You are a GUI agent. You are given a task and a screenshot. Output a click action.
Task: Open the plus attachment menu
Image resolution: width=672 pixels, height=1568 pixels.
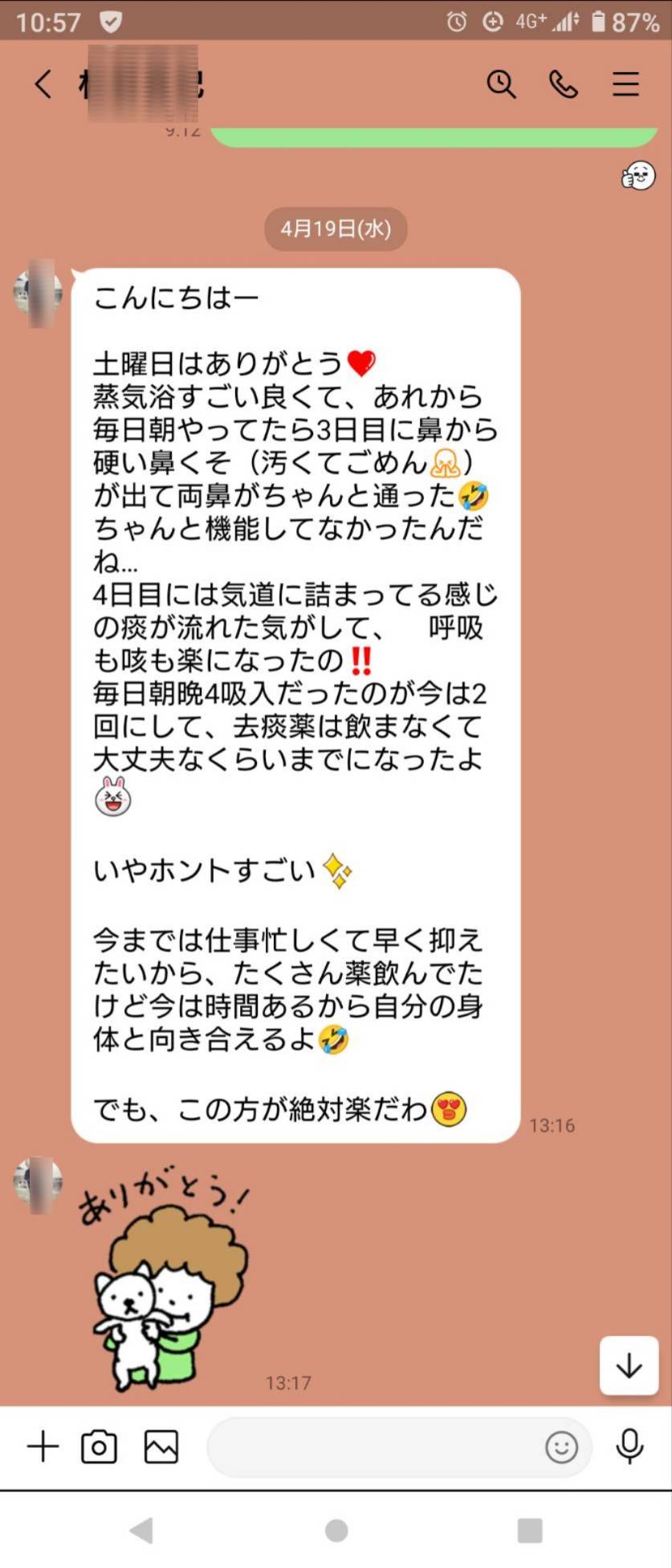pyautogui.click(x=43, y=1447)
